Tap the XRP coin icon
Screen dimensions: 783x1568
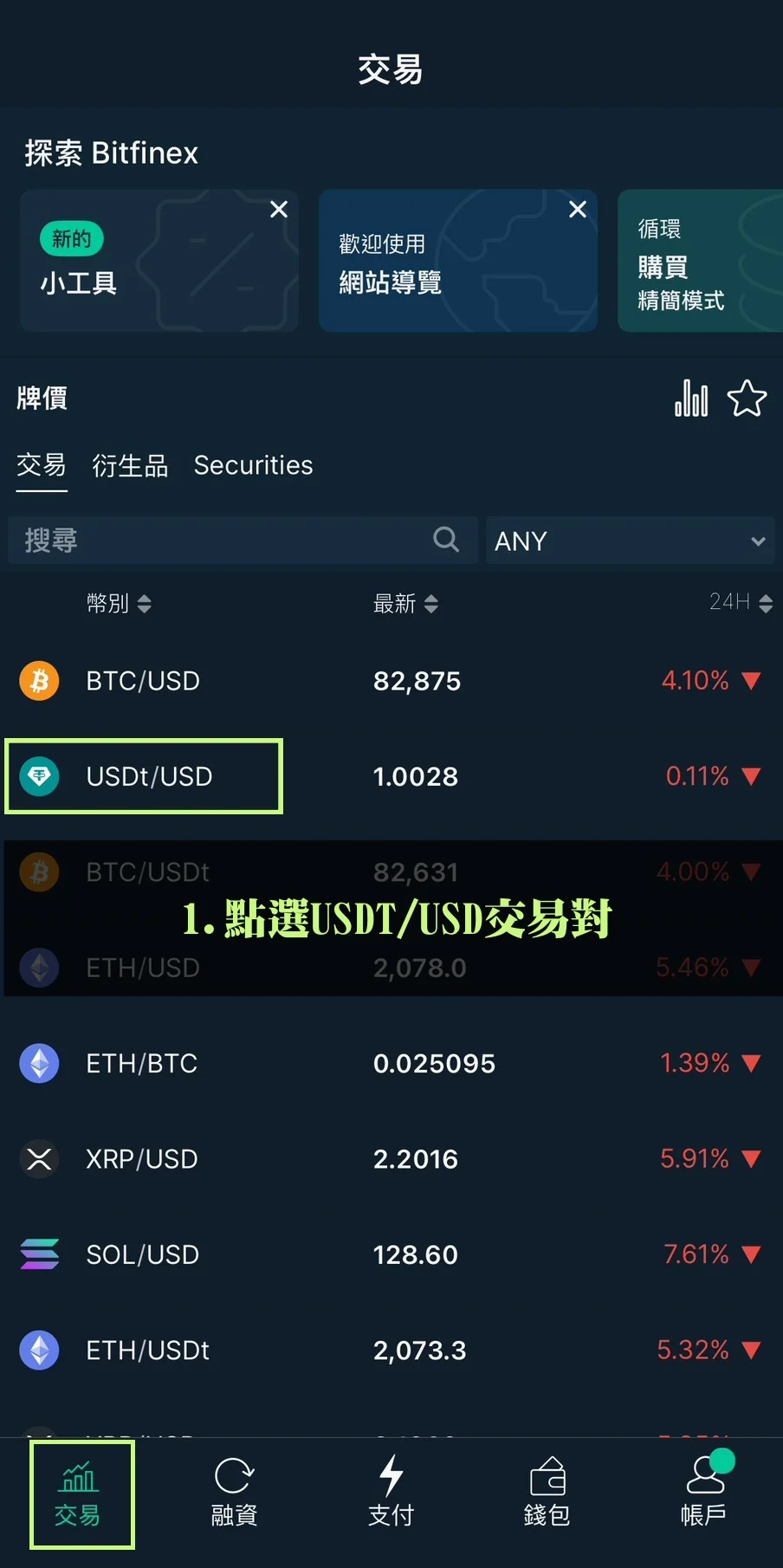coord(39,1159)
